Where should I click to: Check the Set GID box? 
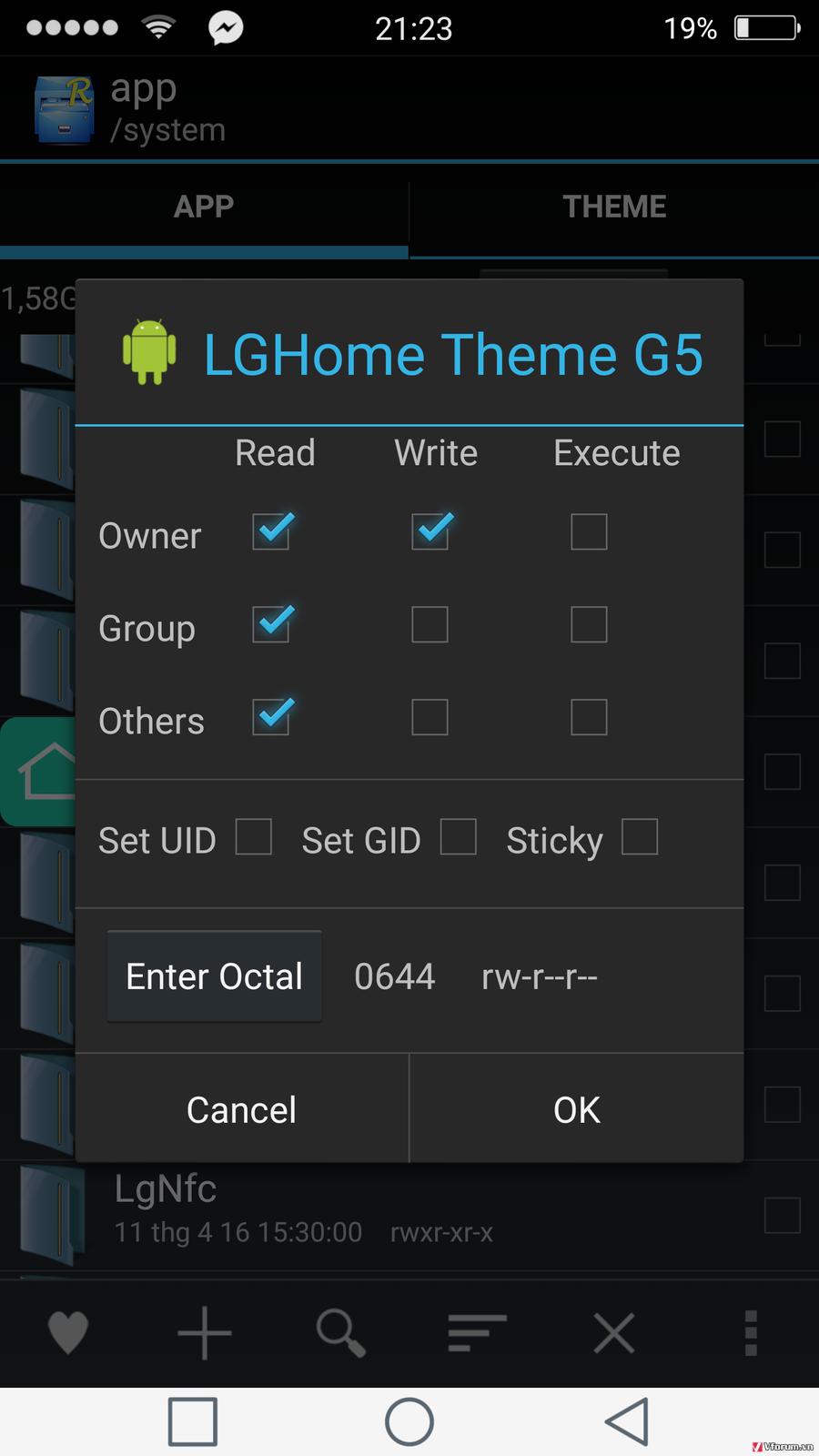459,837
